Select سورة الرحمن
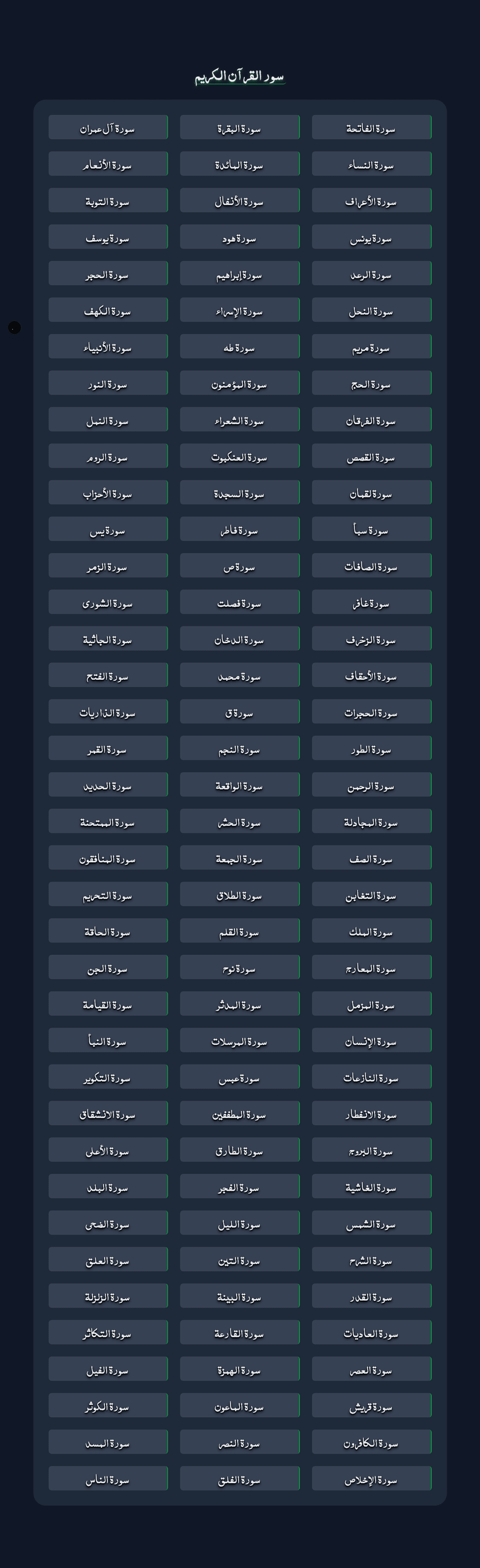 pos(371,785)
